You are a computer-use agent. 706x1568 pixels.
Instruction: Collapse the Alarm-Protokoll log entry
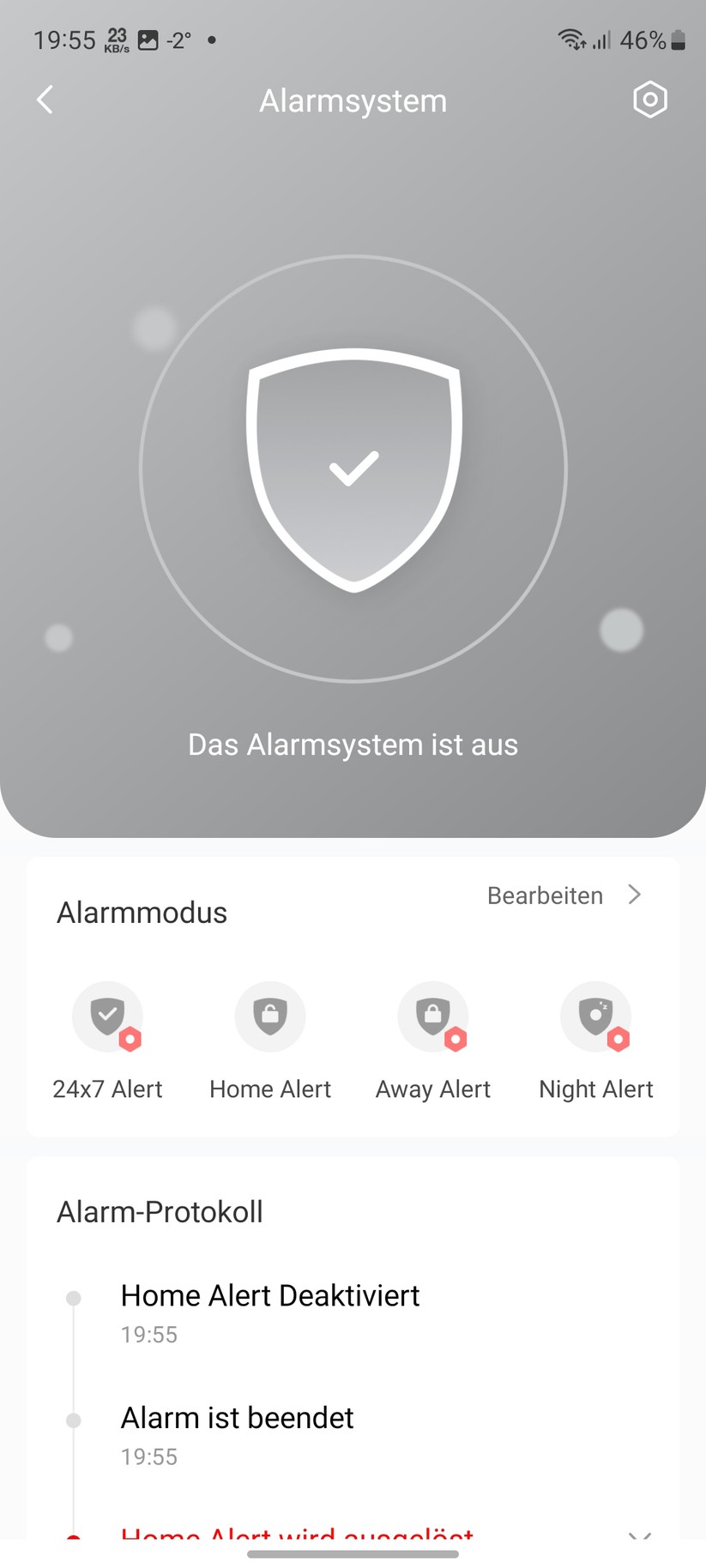click(x=638, y=1534)
